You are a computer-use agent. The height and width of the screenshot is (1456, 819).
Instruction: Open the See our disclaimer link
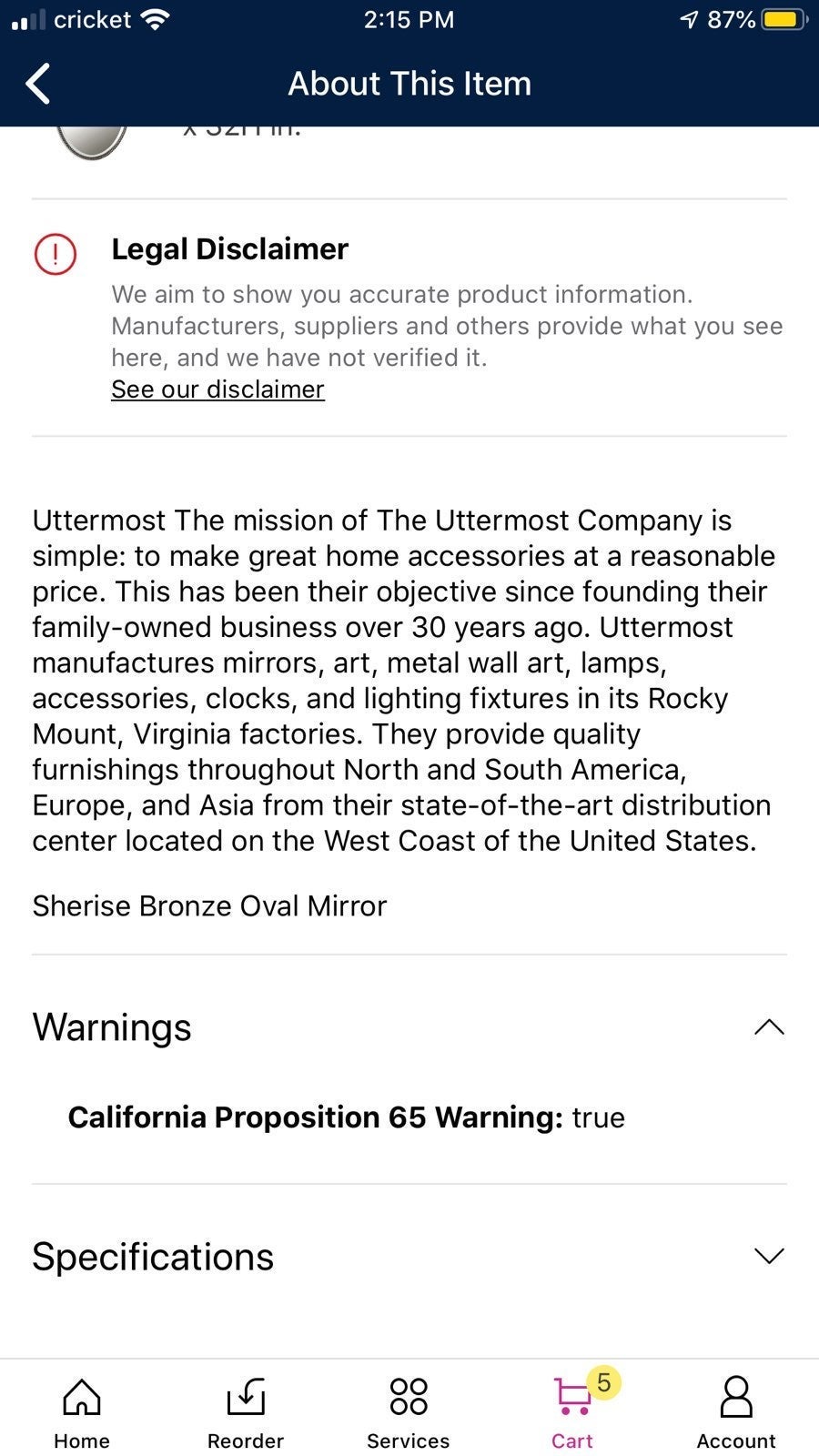point(217,389)
